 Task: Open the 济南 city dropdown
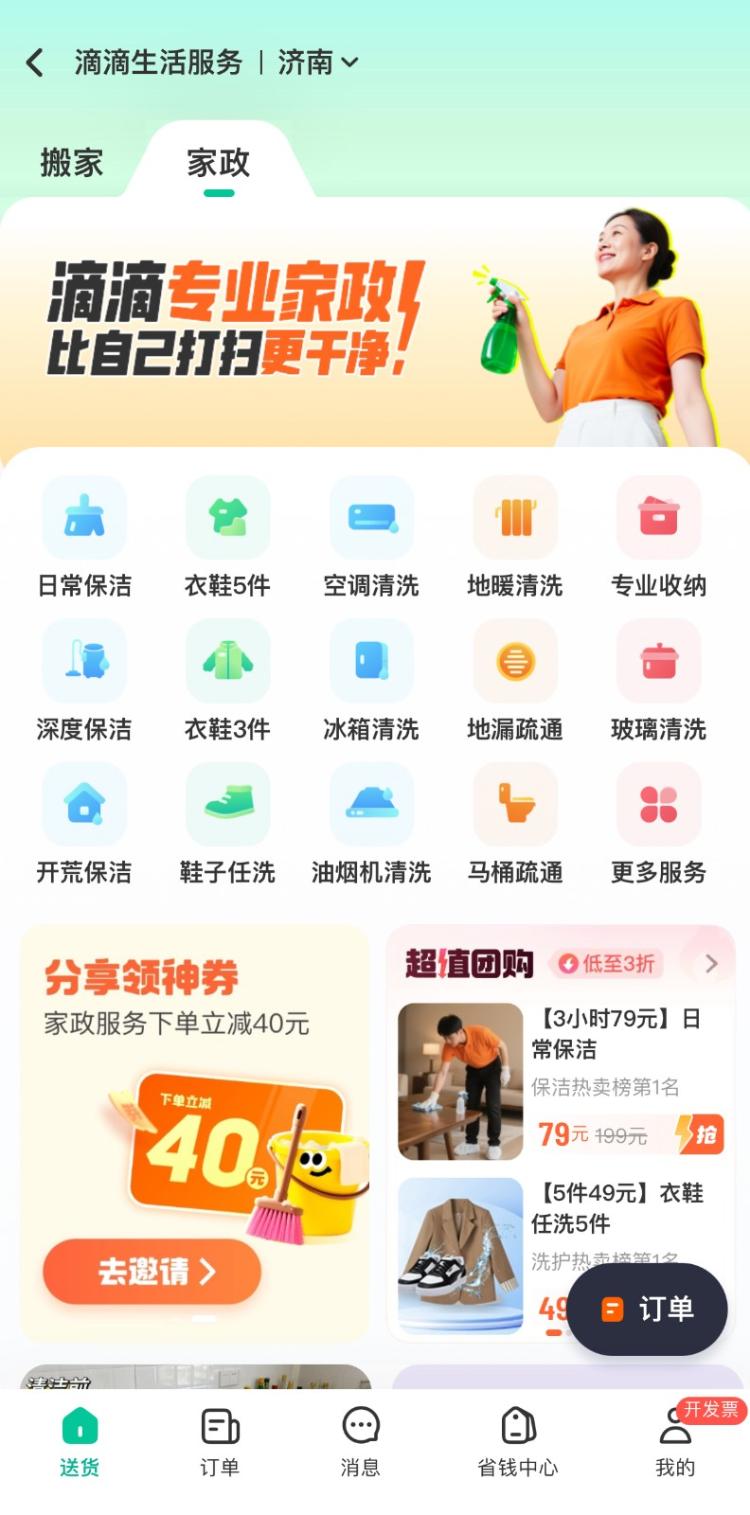tap(318, 63)
